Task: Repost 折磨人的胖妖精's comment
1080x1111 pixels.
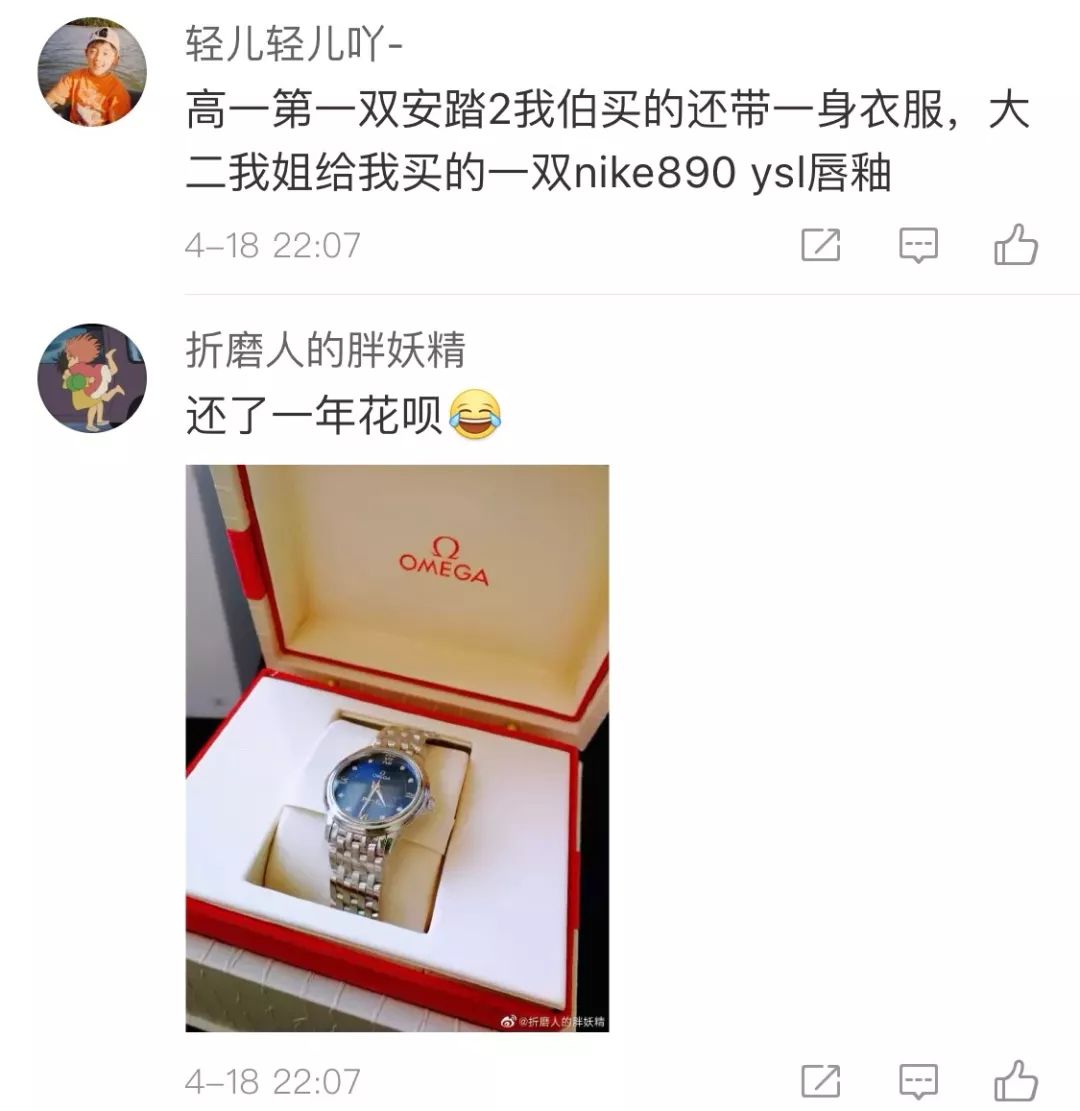Action: (821, 1081)
